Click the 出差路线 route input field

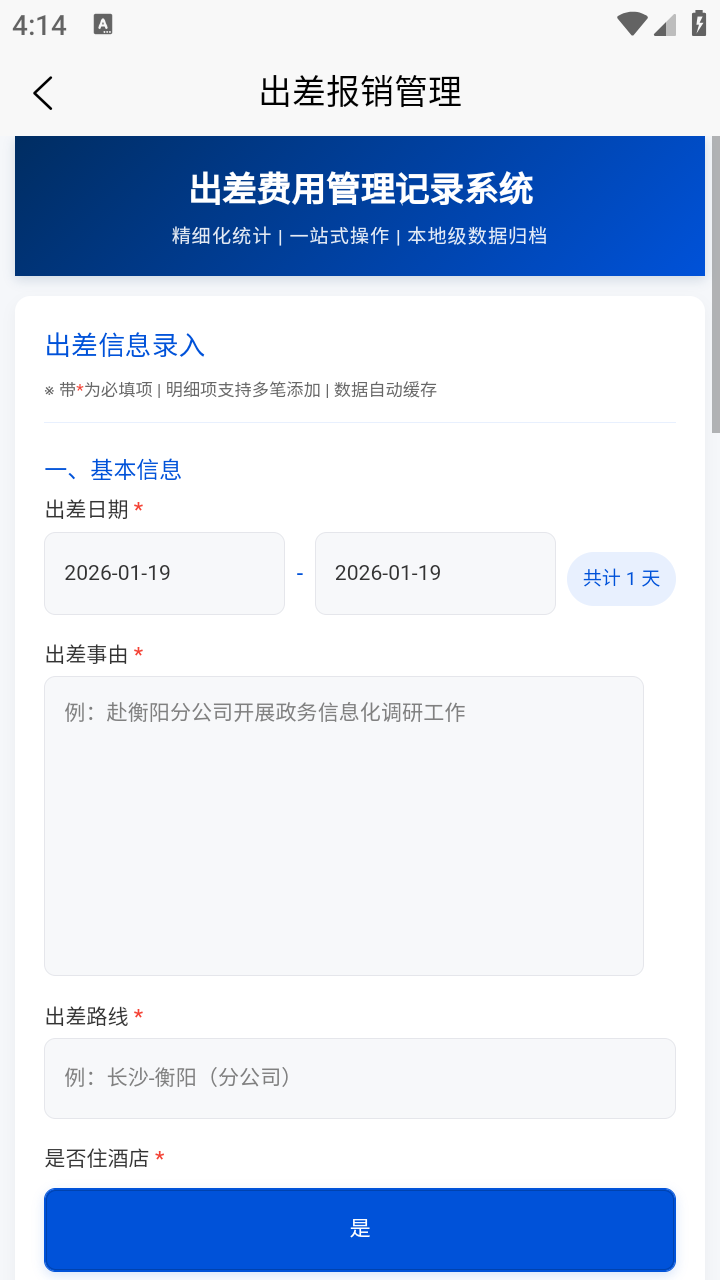pos(360,1078)
